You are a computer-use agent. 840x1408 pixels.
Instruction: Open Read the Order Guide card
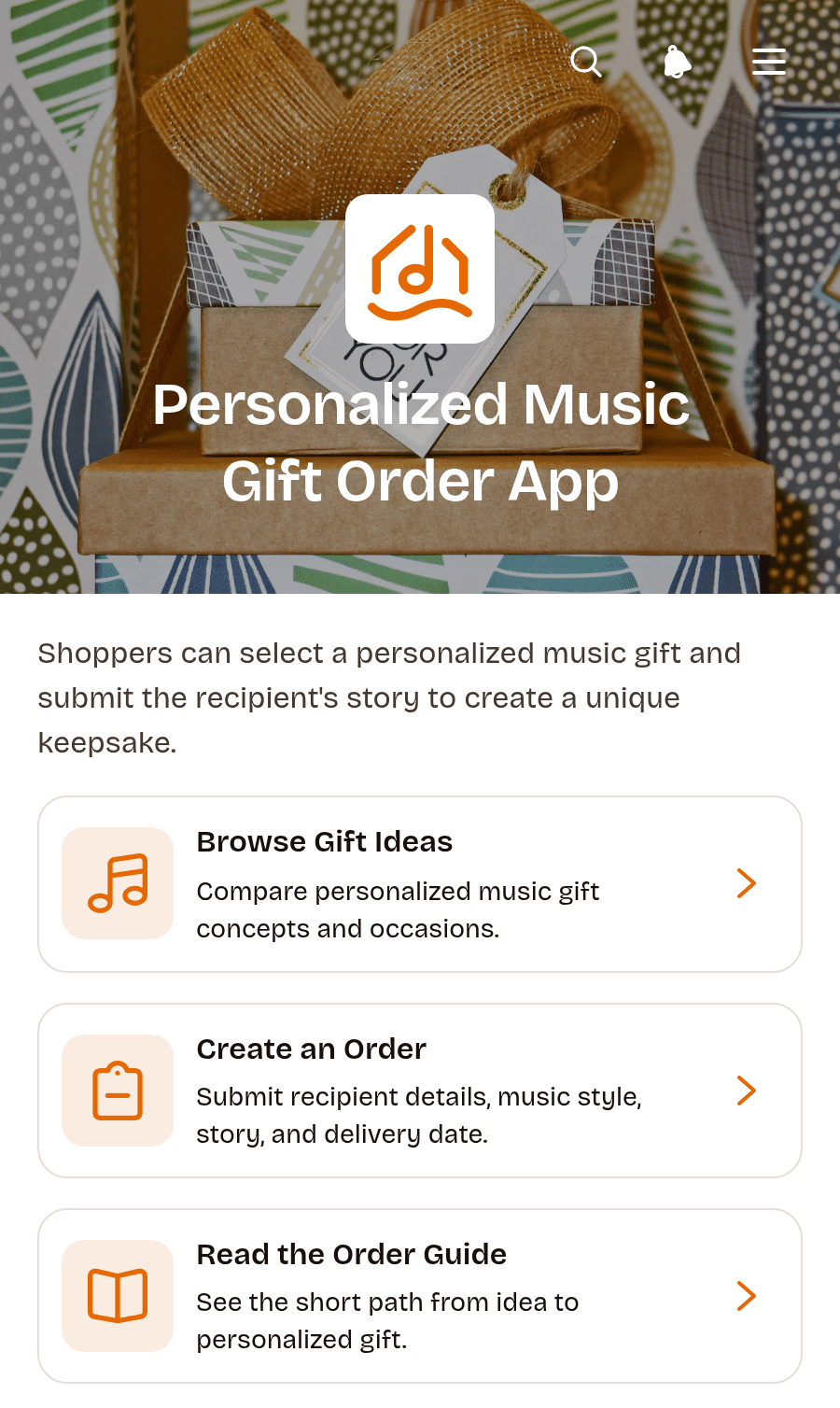(420, 1296)
